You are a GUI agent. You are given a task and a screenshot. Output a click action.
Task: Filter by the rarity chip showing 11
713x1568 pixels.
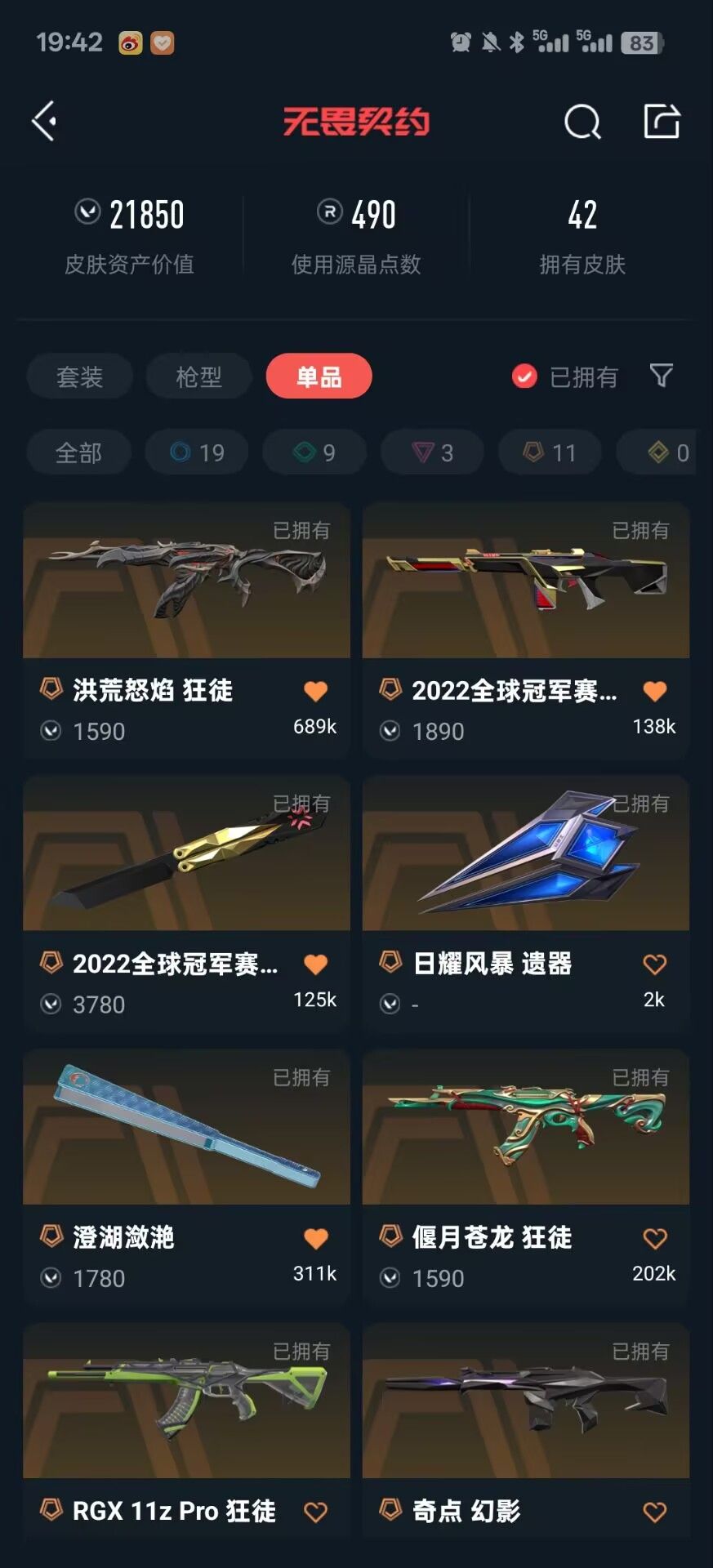click(550, 452)
